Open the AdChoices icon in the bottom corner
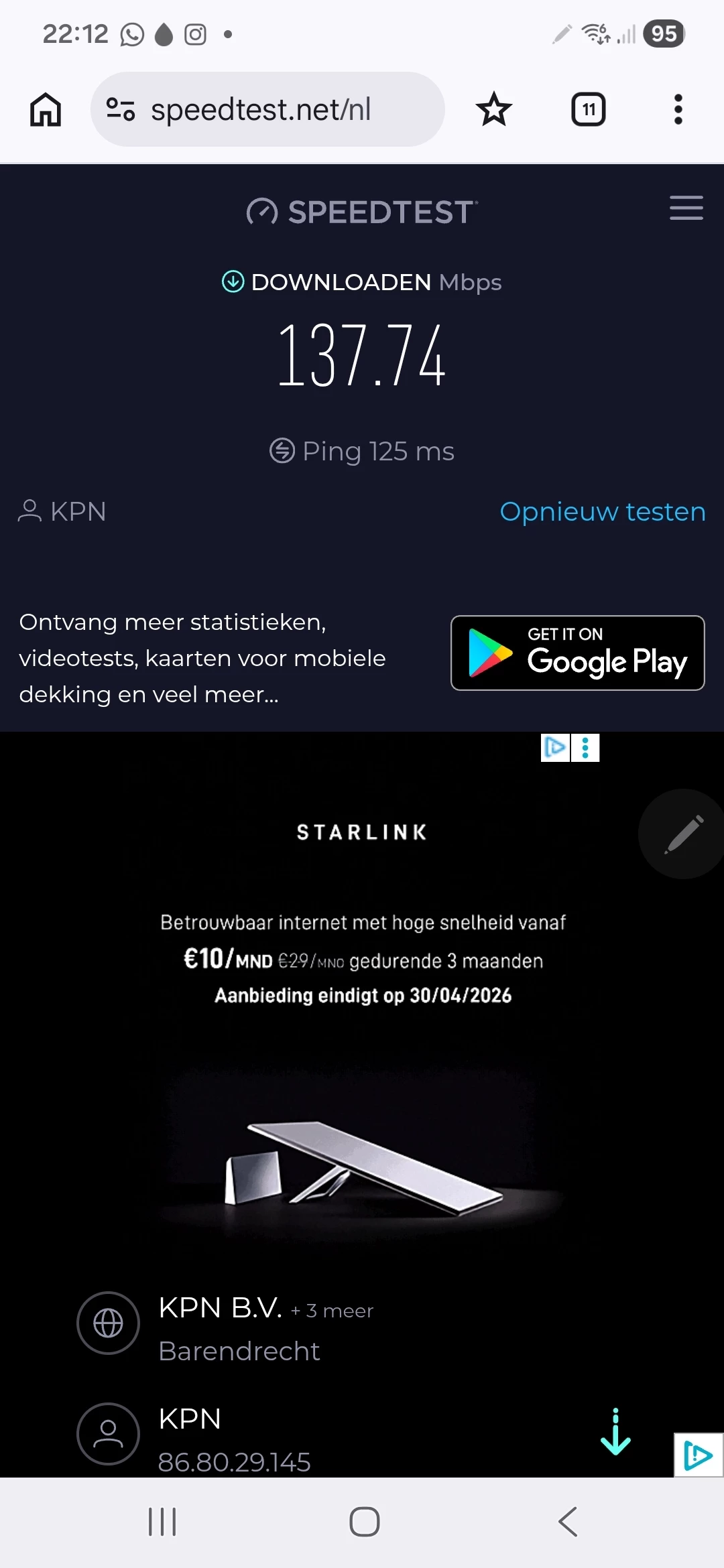 pyautogui.click(x=699, y=1455)
